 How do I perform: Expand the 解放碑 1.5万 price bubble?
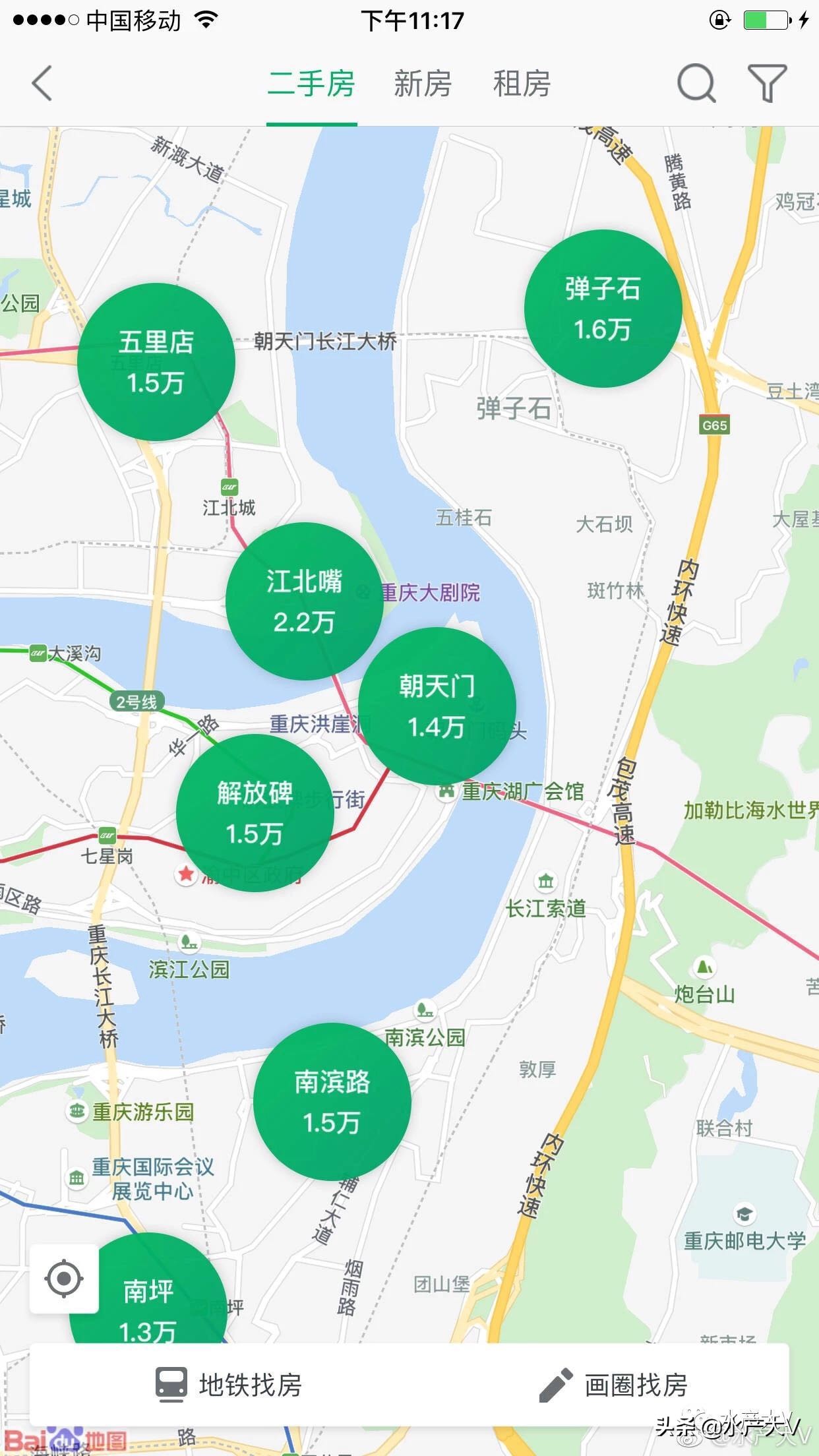click(255, 812)
